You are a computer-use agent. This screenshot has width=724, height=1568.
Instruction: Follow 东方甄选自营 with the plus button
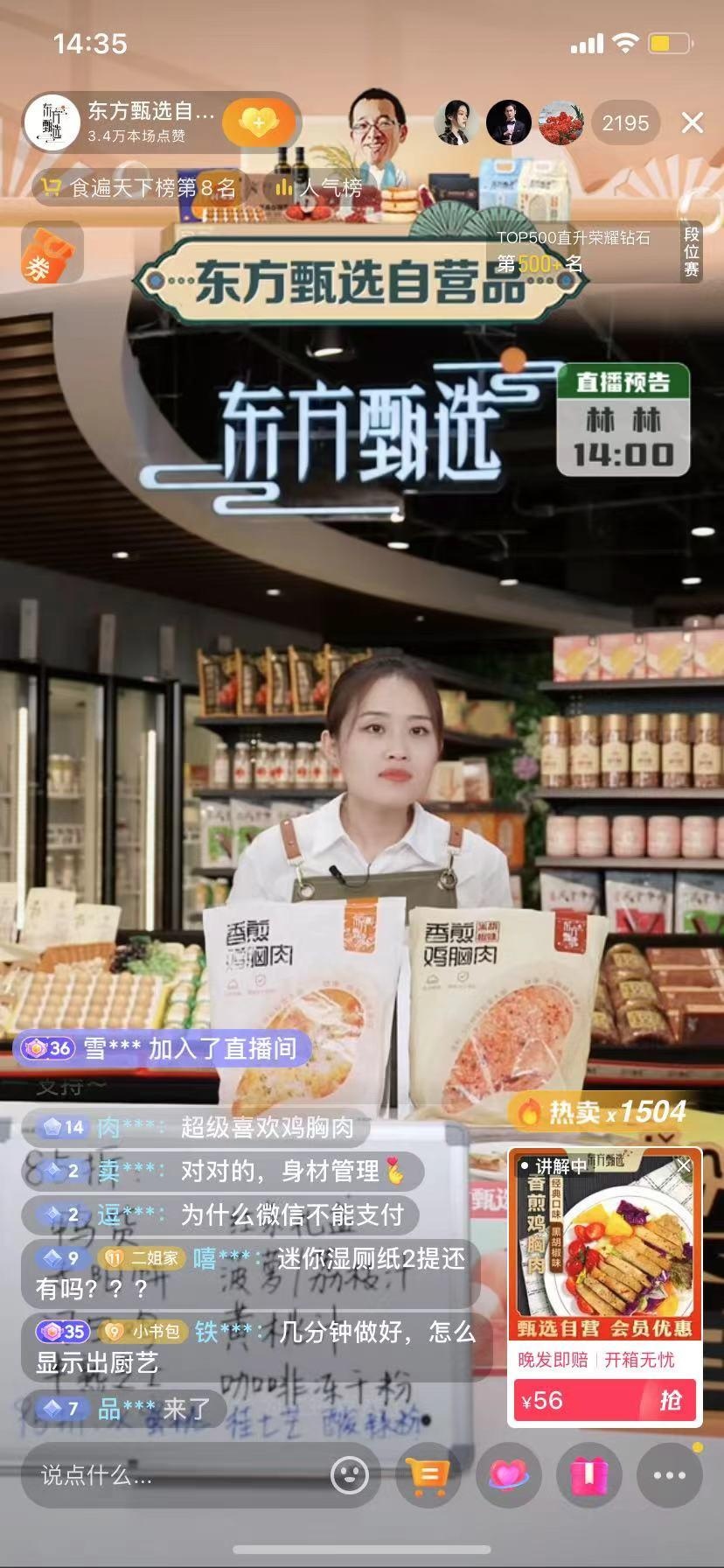click(258, 123)
